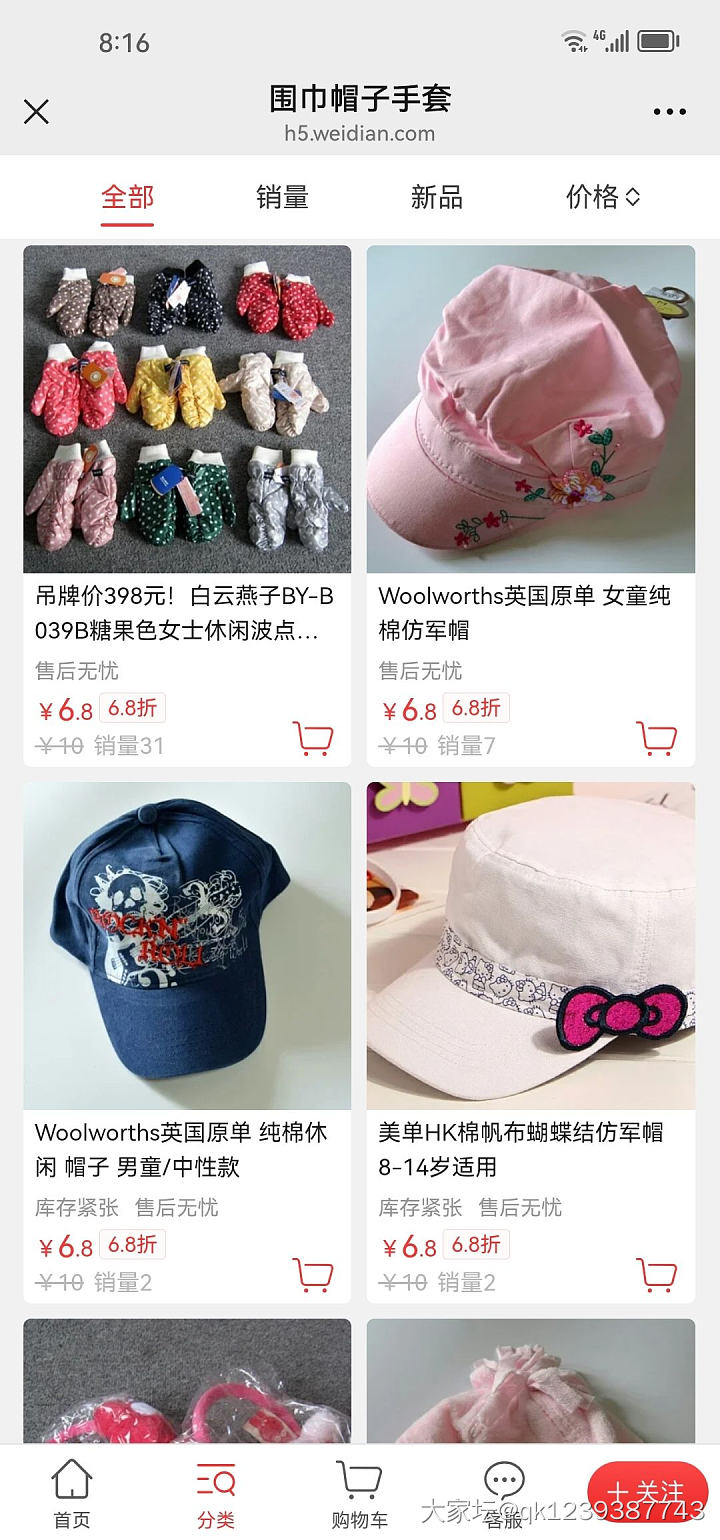Add the Hello Kitty bow hat to cart
Image resolution: width=720 pixels, height=1540 pixels.
657,1274
